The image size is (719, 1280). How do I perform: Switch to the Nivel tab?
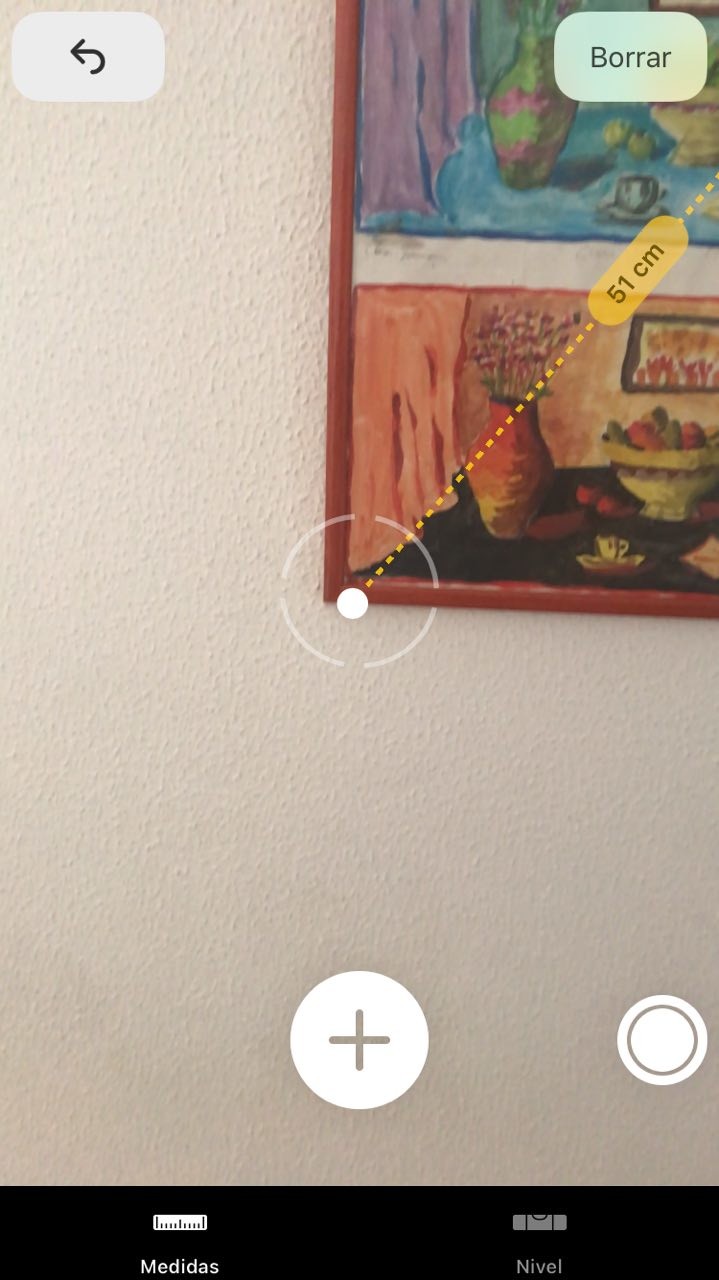click(539, 1241)
